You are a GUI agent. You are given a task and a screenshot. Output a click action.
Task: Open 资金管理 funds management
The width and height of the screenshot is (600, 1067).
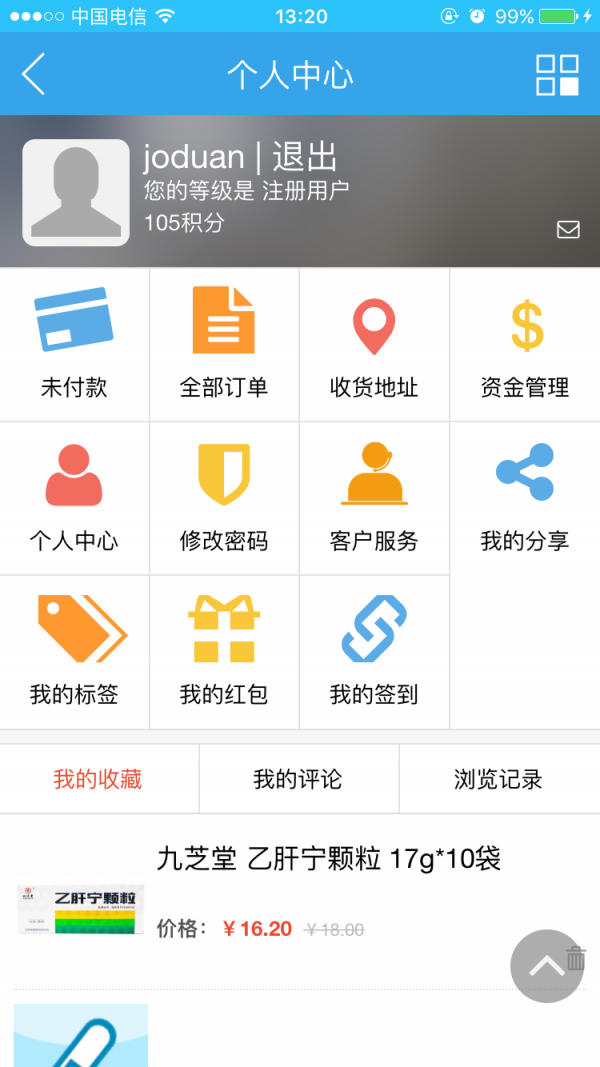[525, 344]
